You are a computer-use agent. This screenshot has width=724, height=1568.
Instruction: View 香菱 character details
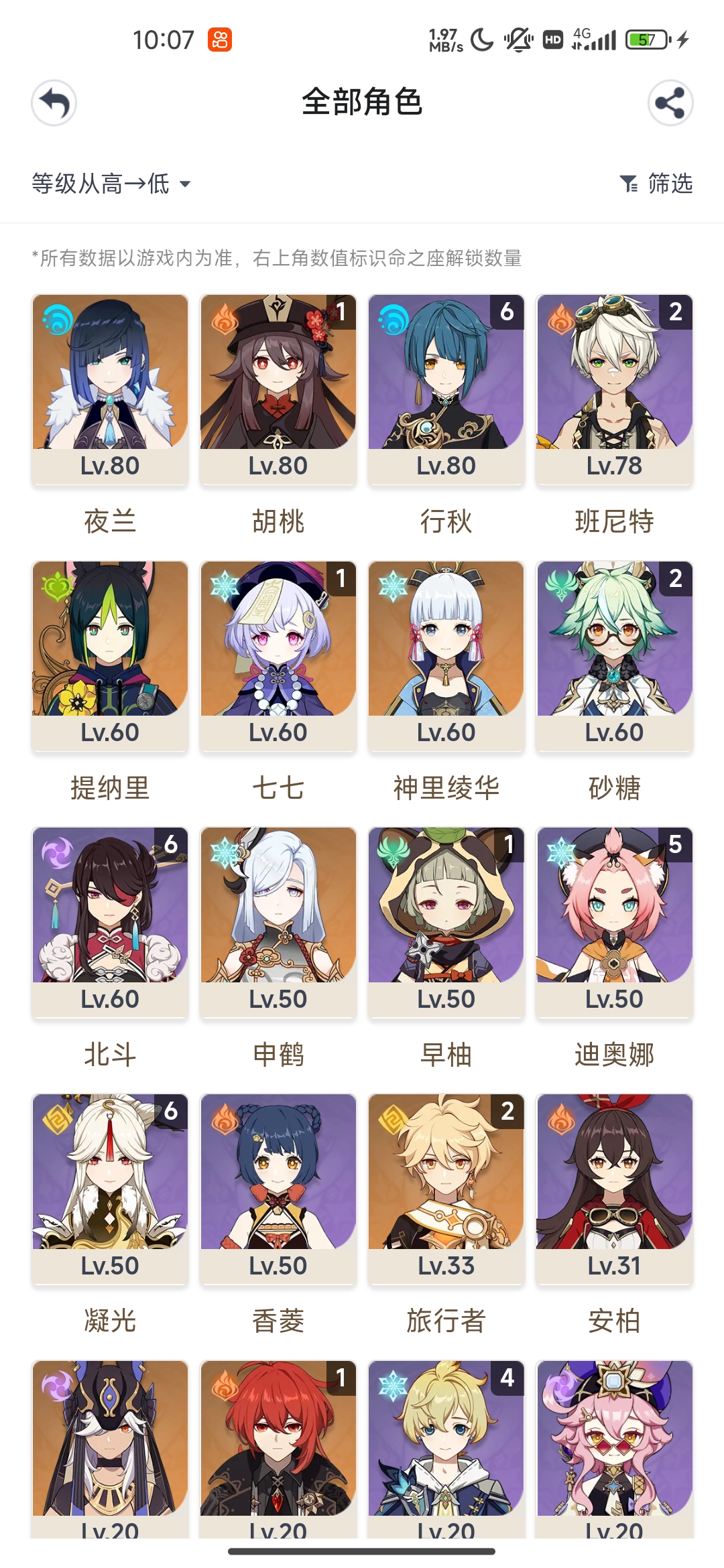click(278, 1189)
